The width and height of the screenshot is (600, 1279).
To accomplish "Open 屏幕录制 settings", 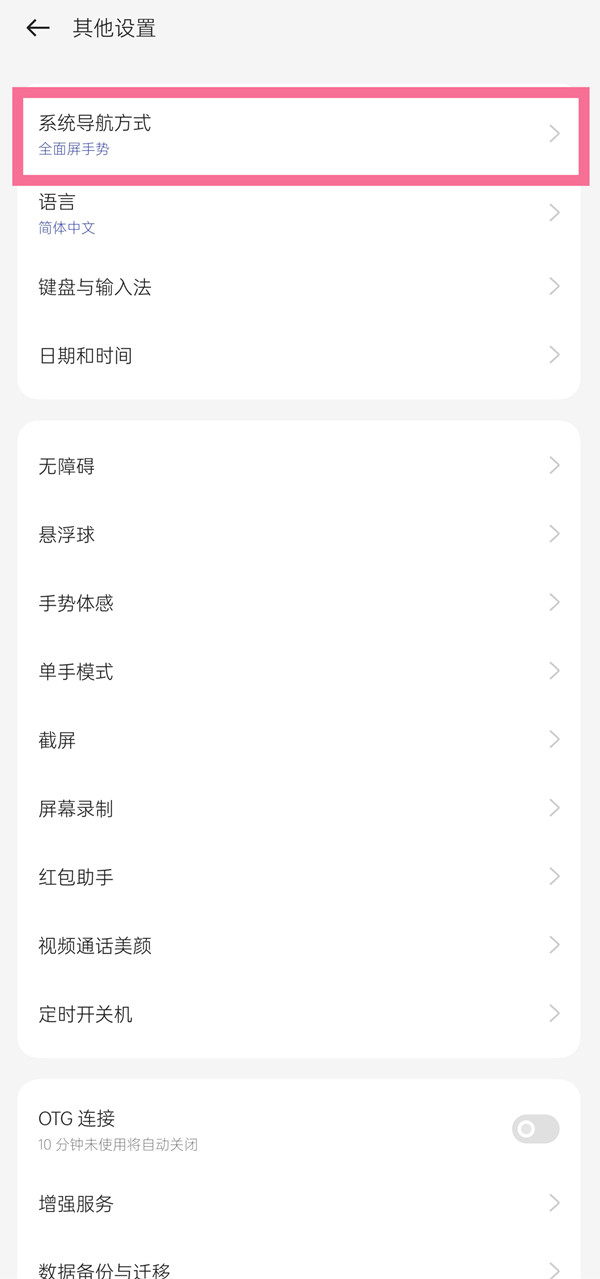I will tap(299, 808).
